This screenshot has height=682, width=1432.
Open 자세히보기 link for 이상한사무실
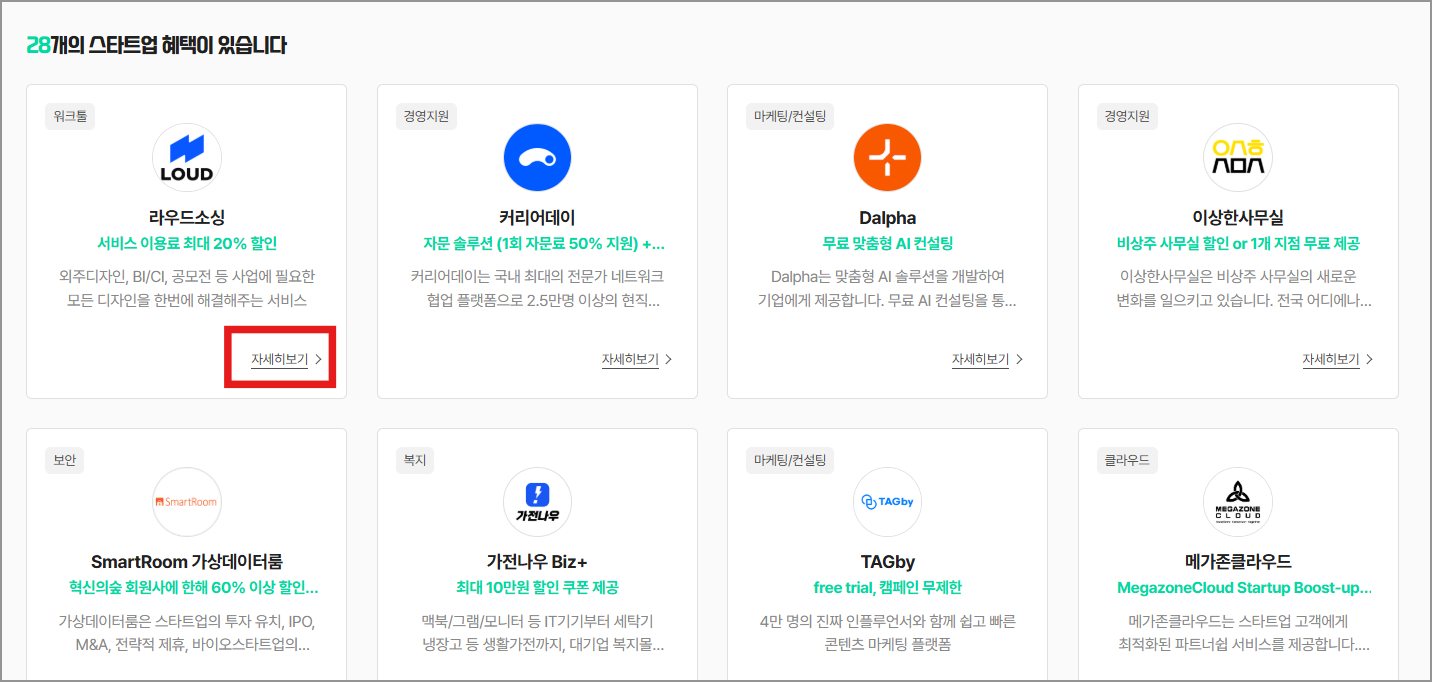[x=1337, y=359]
